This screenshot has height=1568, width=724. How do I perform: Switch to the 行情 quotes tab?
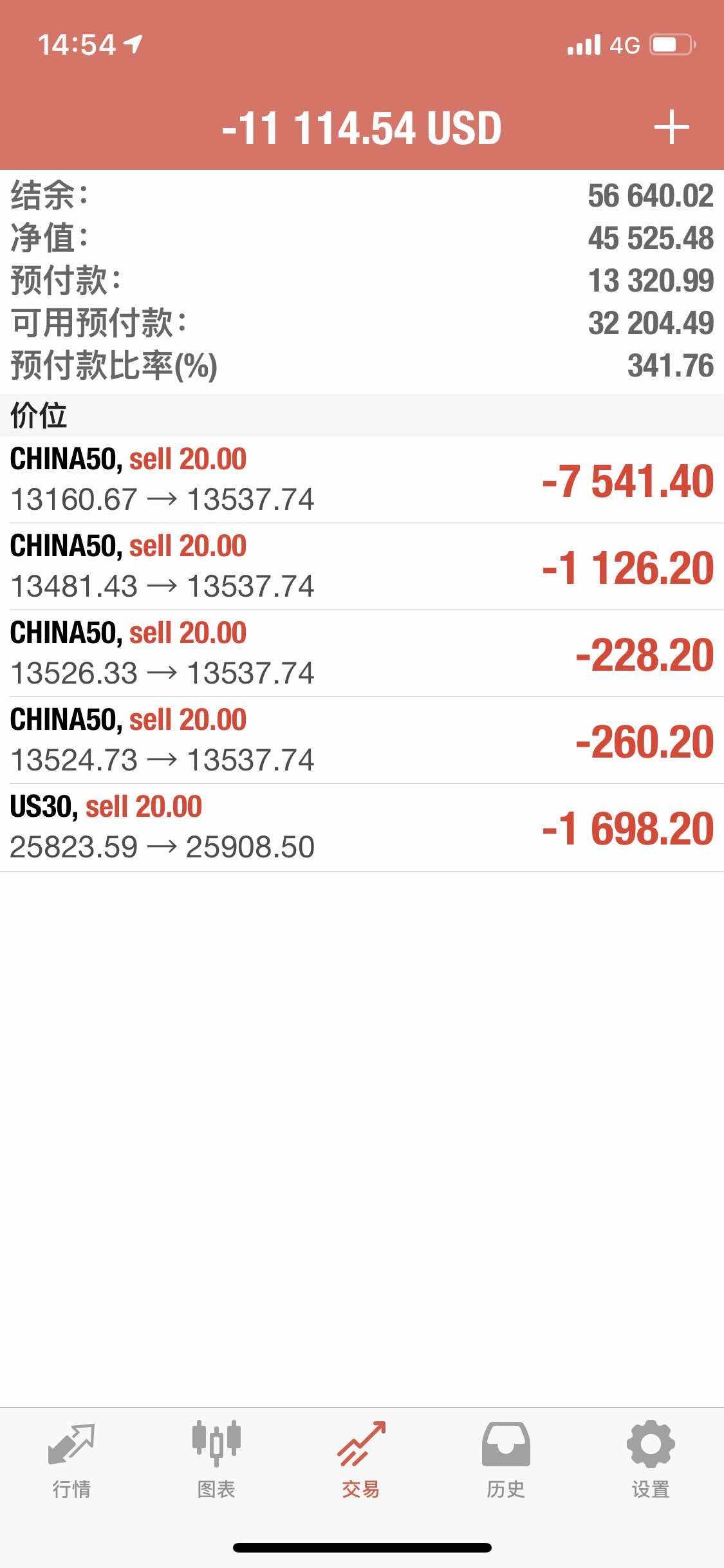click(71, 1460)
